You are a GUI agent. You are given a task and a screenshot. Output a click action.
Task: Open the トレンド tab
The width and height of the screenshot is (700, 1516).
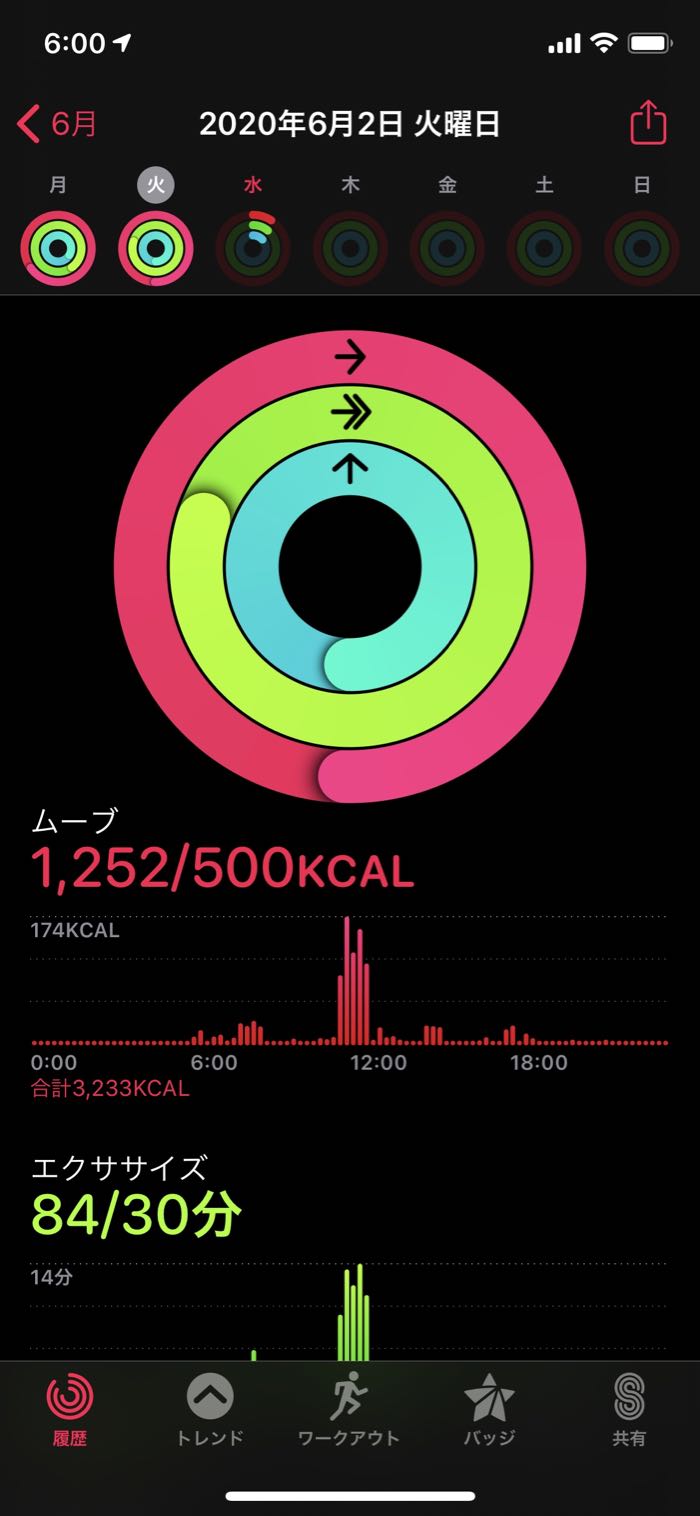[210, 1410]
